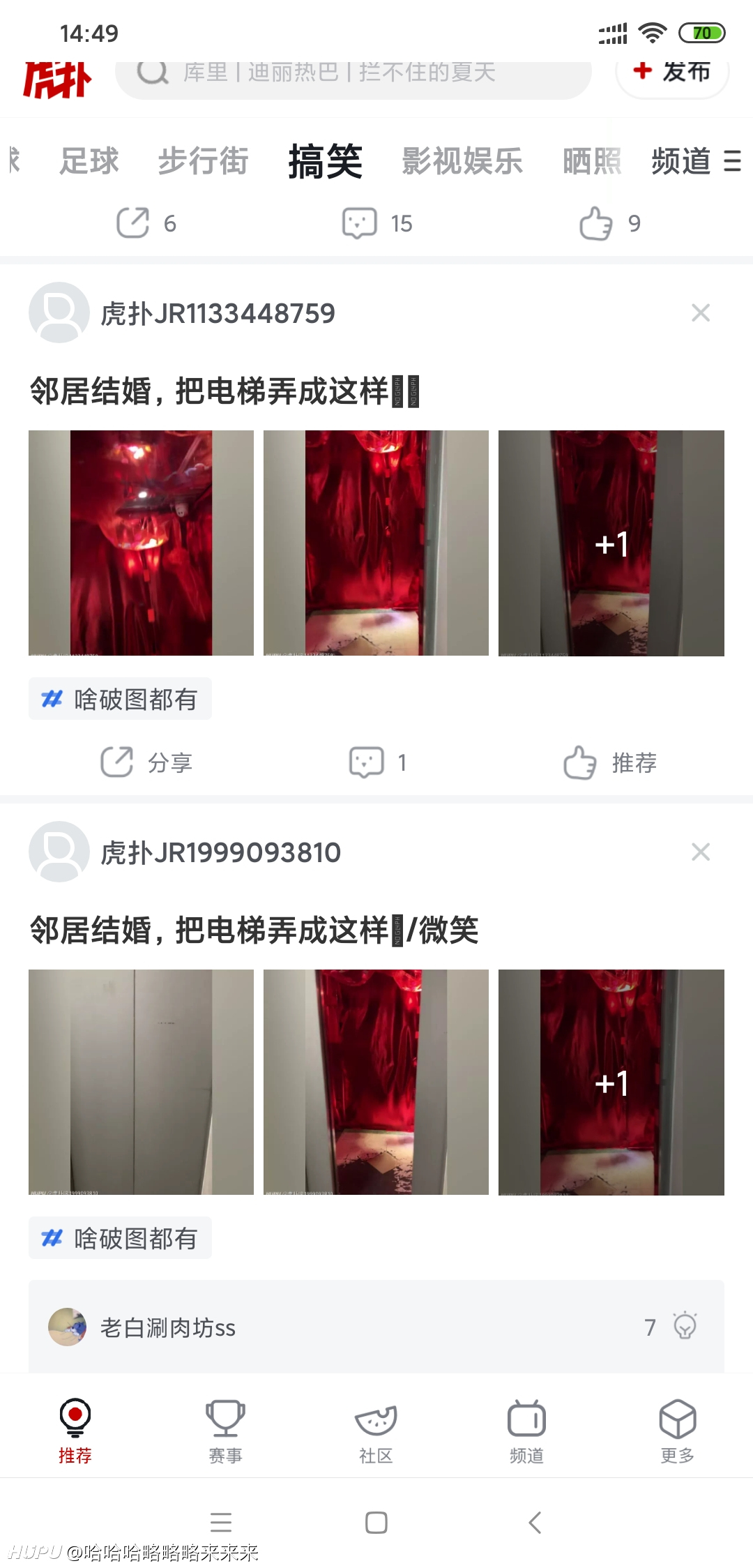Select the 影视娱乐 tab
The width and height of the screenshot is (753, 1568).
point(462,161)
